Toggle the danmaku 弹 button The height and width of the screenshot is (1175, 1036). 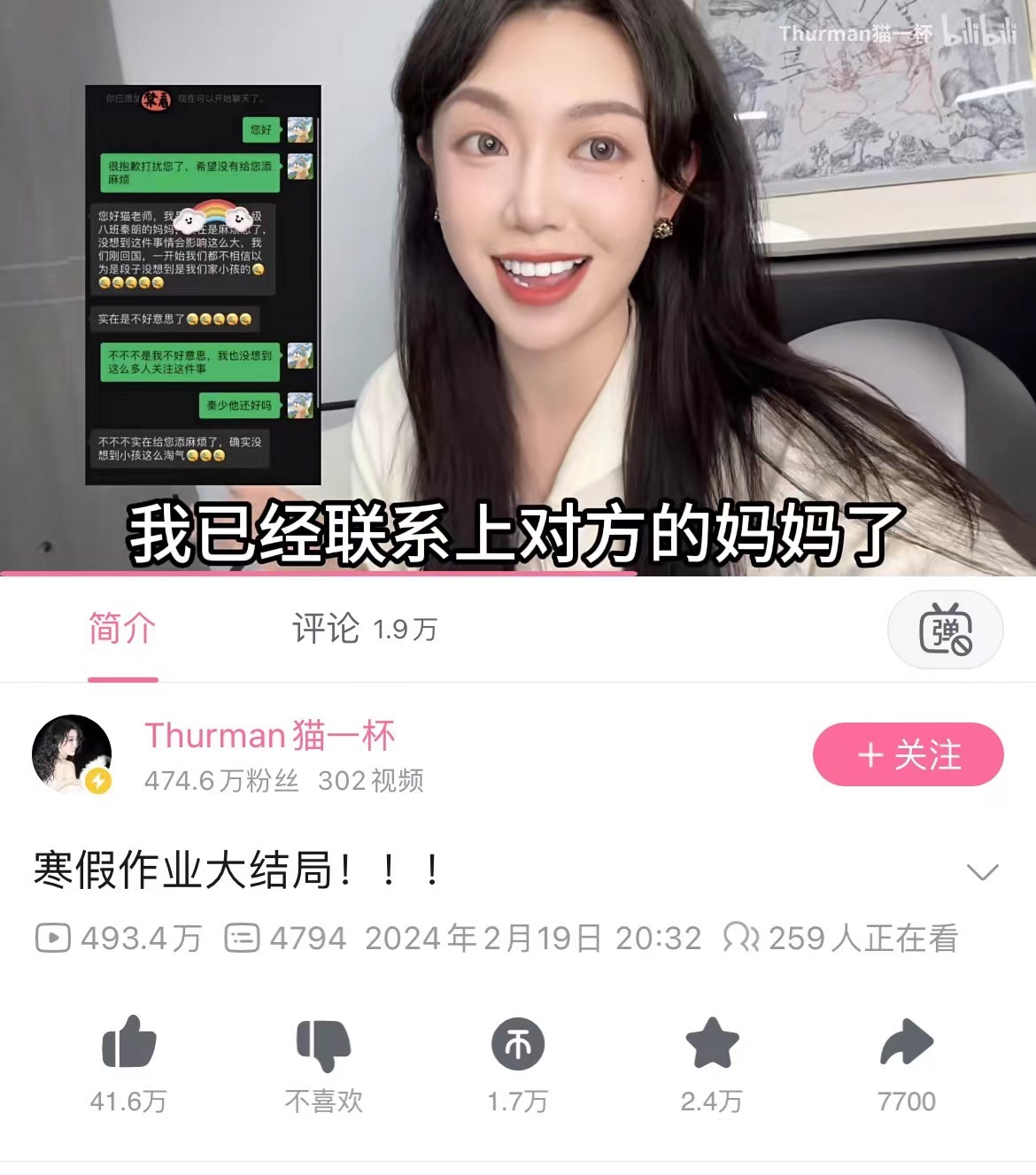[945, 630]
